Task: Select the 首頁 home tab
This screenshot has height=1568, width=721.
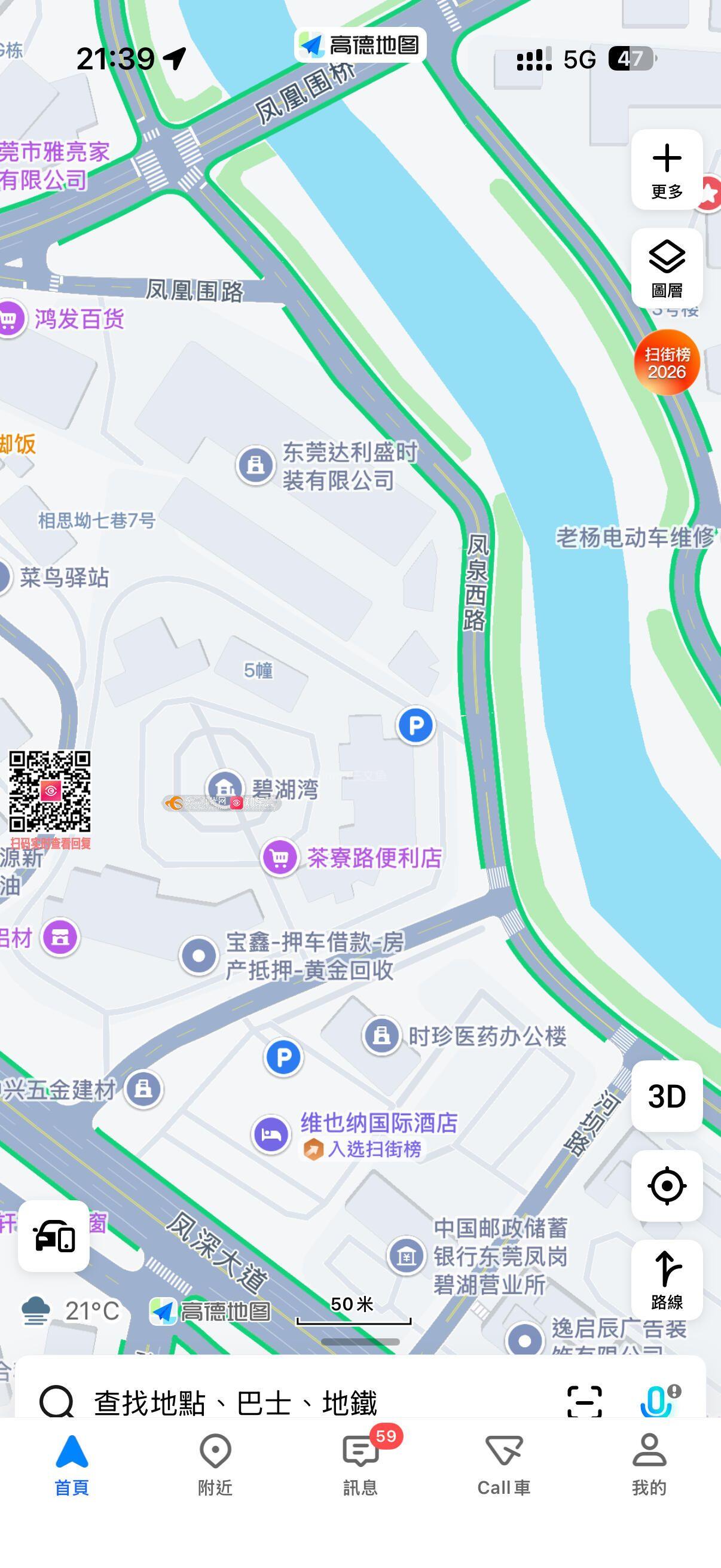Action: (x=72, y=1465)
